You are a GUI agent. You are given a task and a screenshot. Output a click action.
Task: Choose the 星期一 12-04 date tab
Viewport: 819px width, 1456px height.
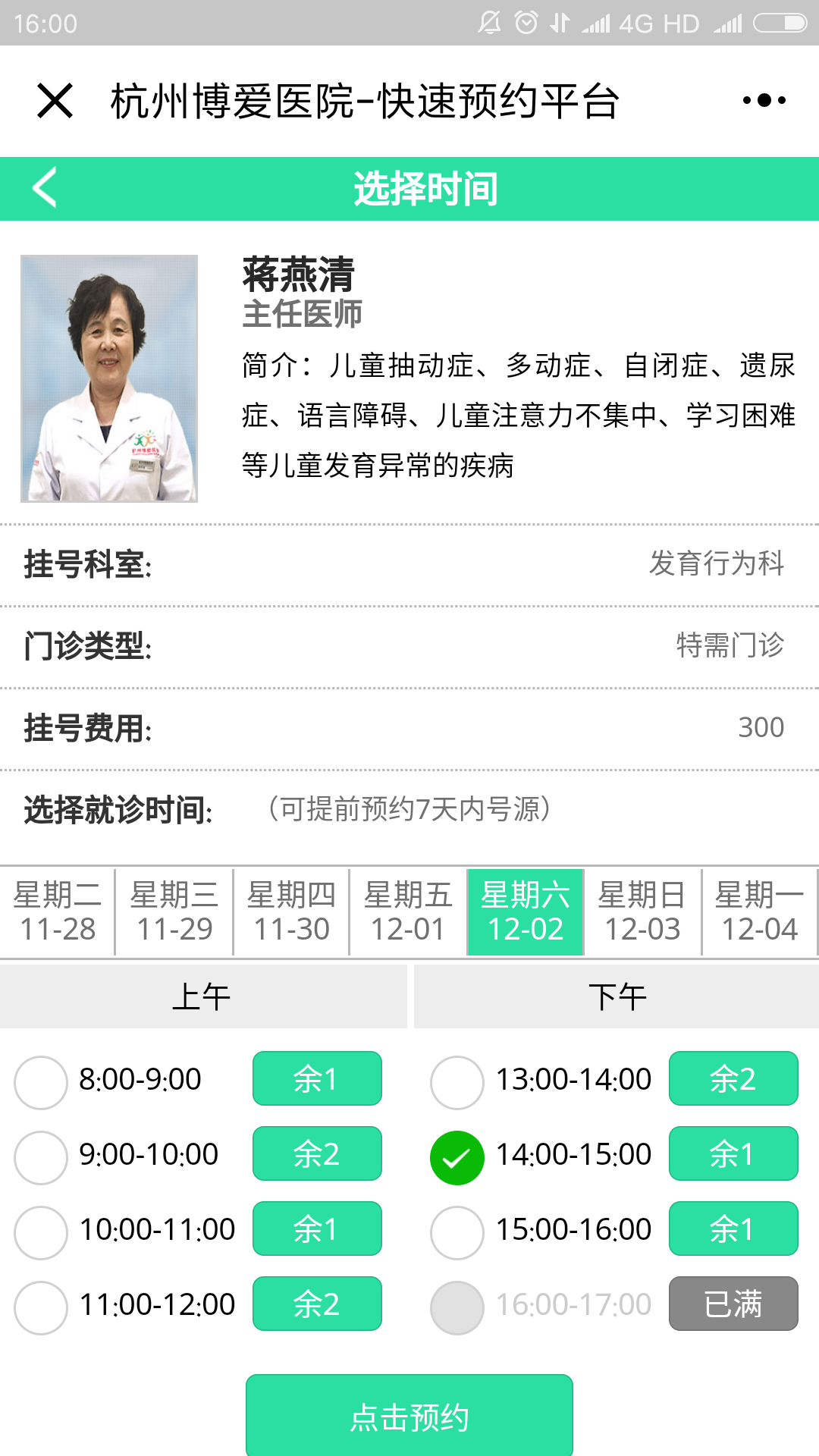[x=759, y=912]
